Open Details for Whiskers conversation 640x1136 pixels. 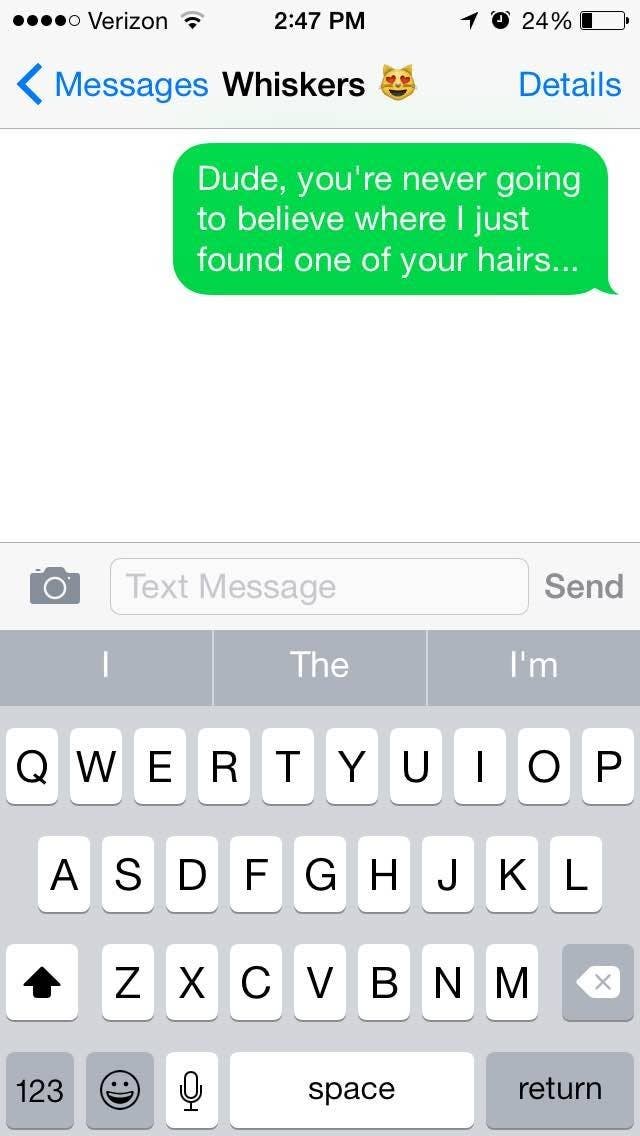pyautogui.click(x=569, y=85)
